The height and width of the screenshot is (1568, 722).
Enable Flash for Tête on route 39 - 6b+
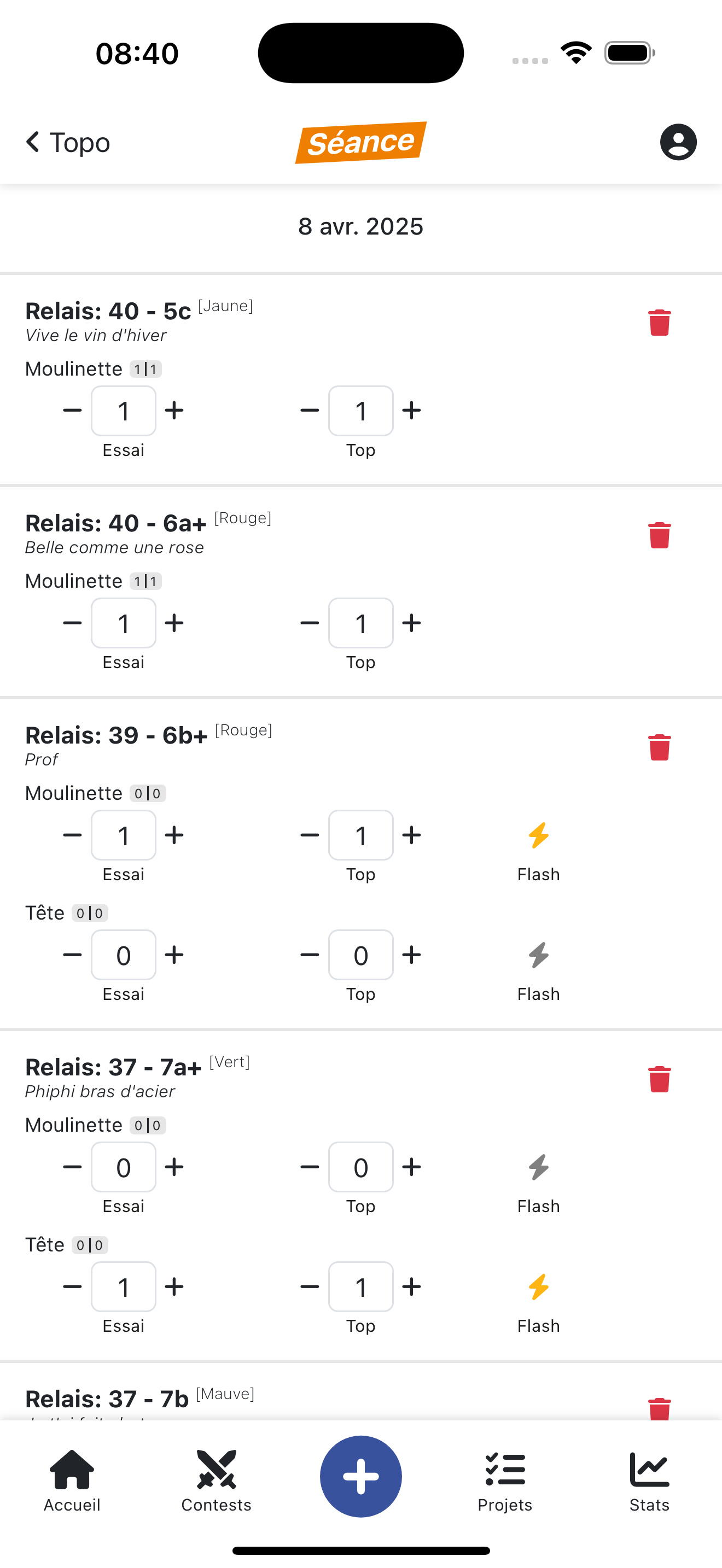pos(538,956)
